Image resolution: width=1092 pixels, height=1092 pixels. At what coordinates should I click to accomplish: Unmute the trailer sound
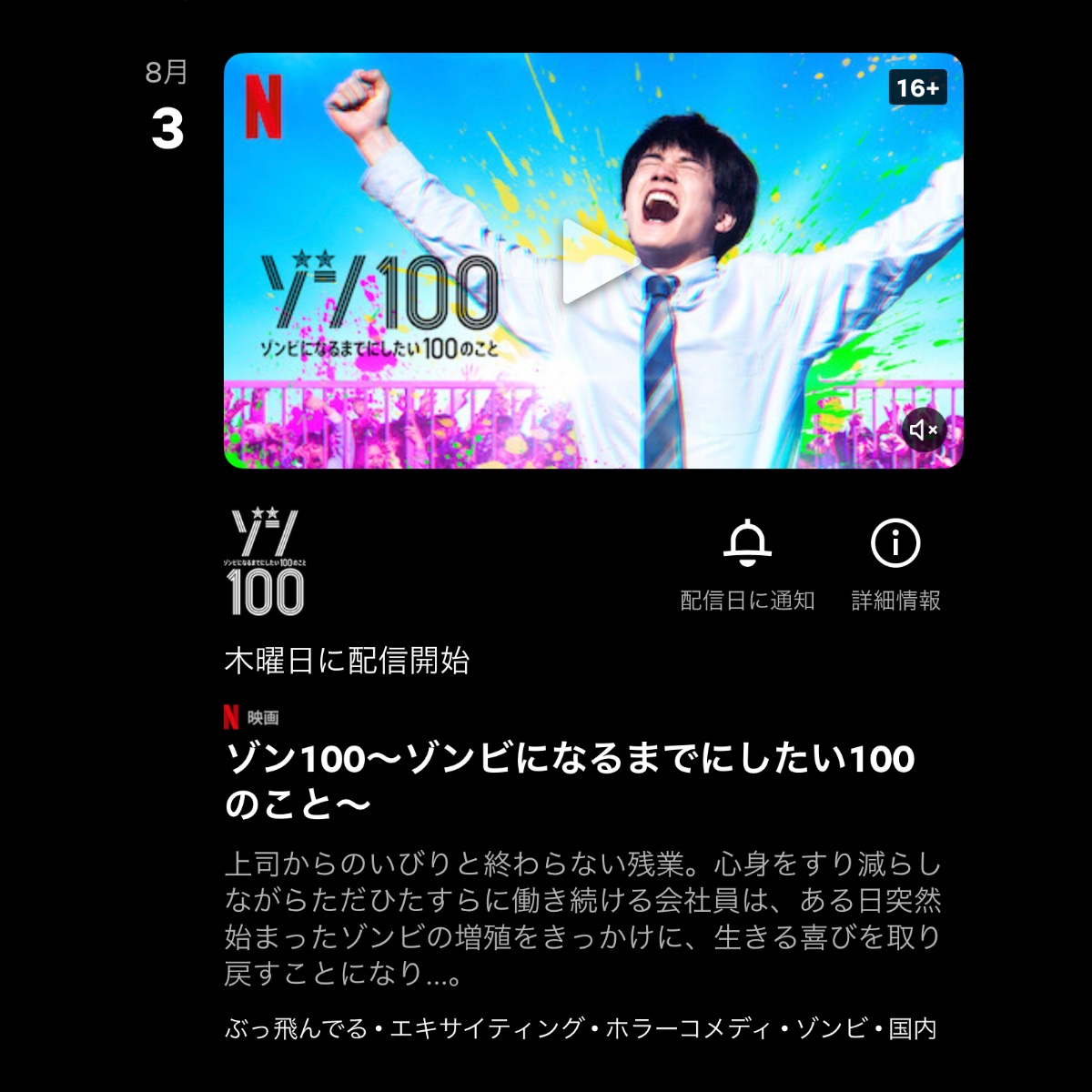tap(924, 430)
